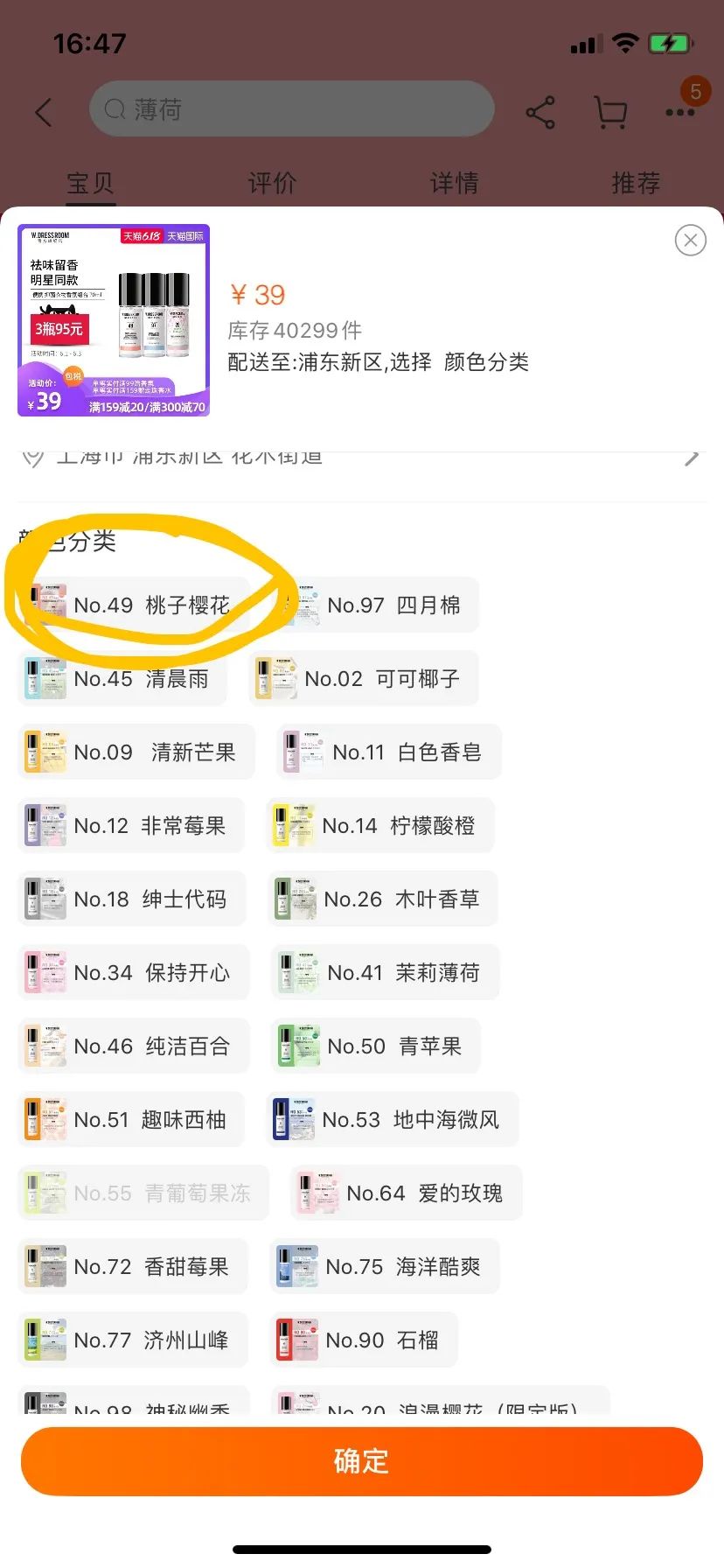Tap the orange 确定 confirm button
The width and height of the screenshot is (724, 1568).
361,1459
